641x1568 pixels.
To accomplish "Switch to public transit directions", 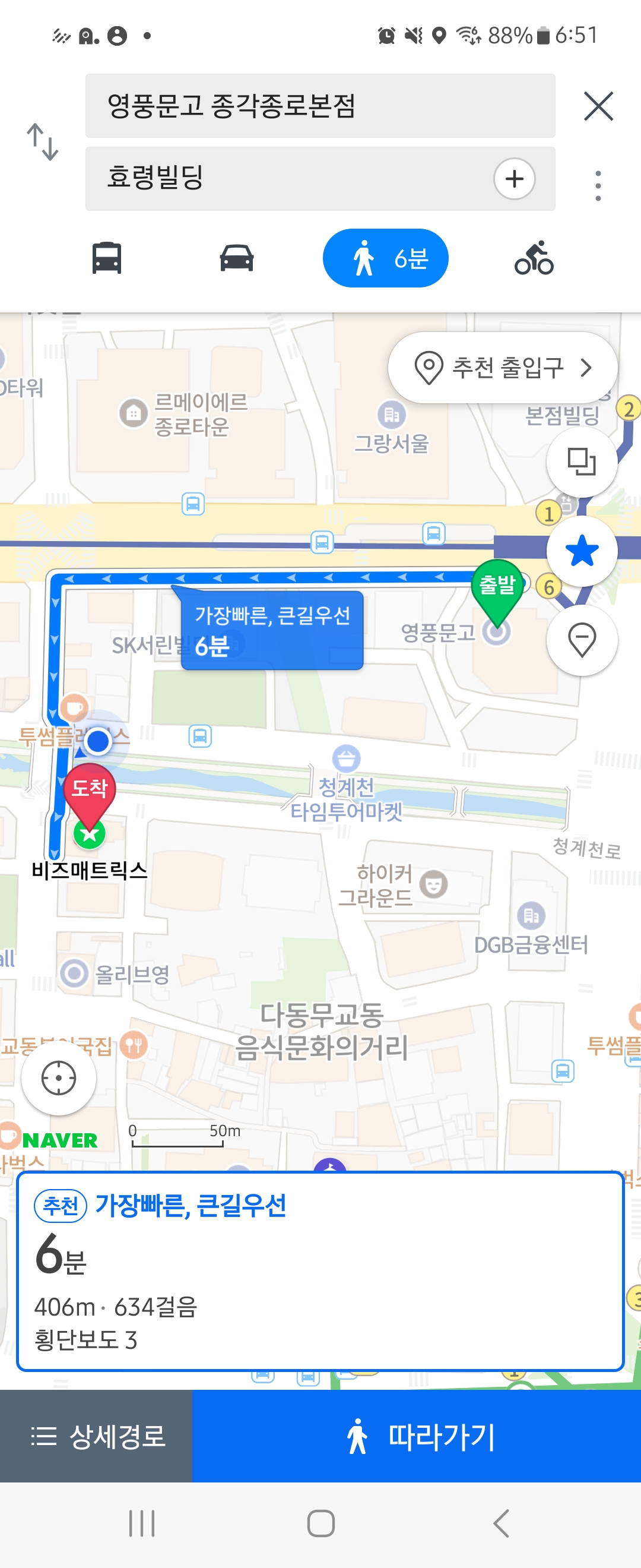I will point(106,258).
